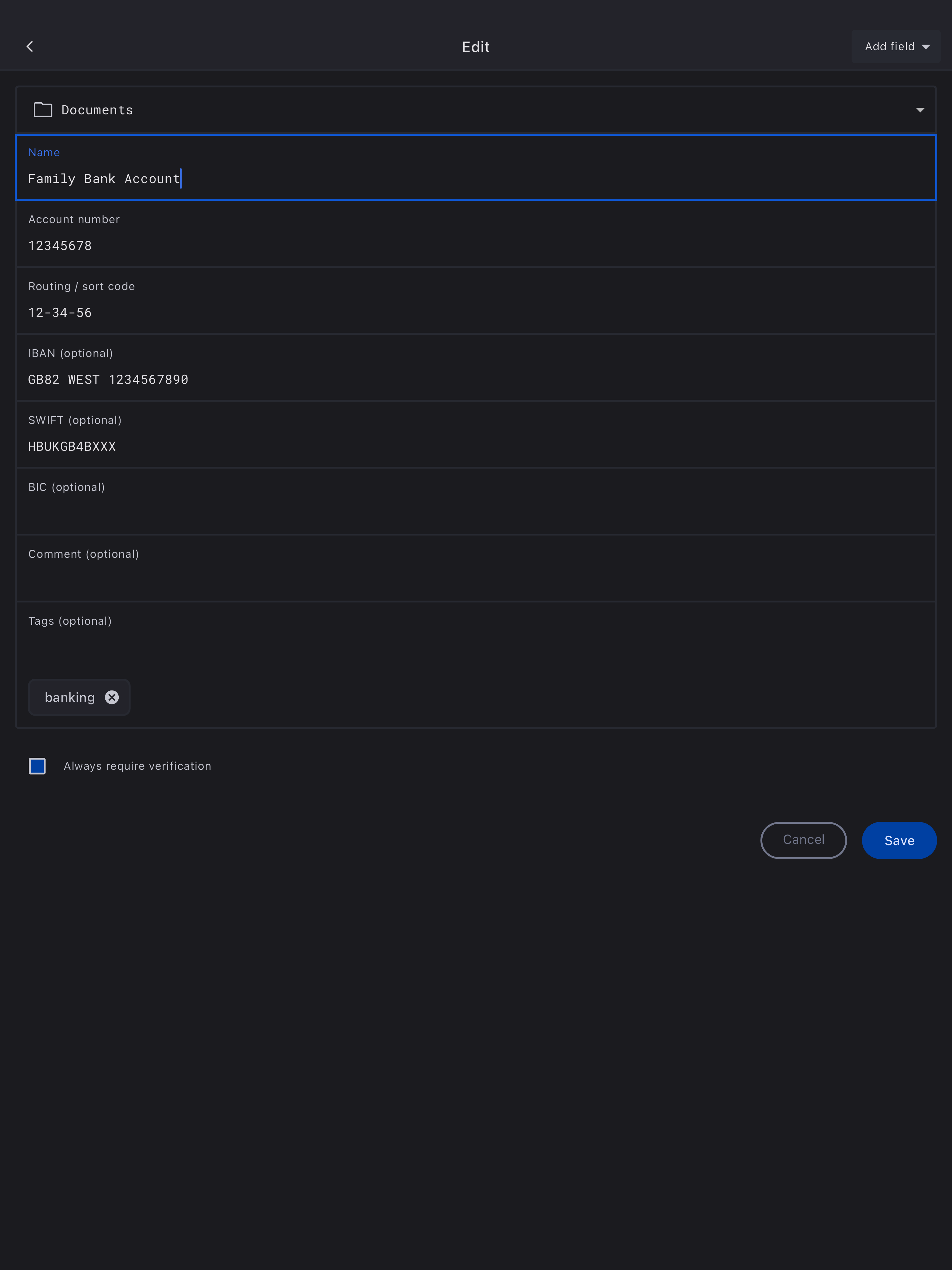
Task: Save the changes
Action: pos(899,840)
